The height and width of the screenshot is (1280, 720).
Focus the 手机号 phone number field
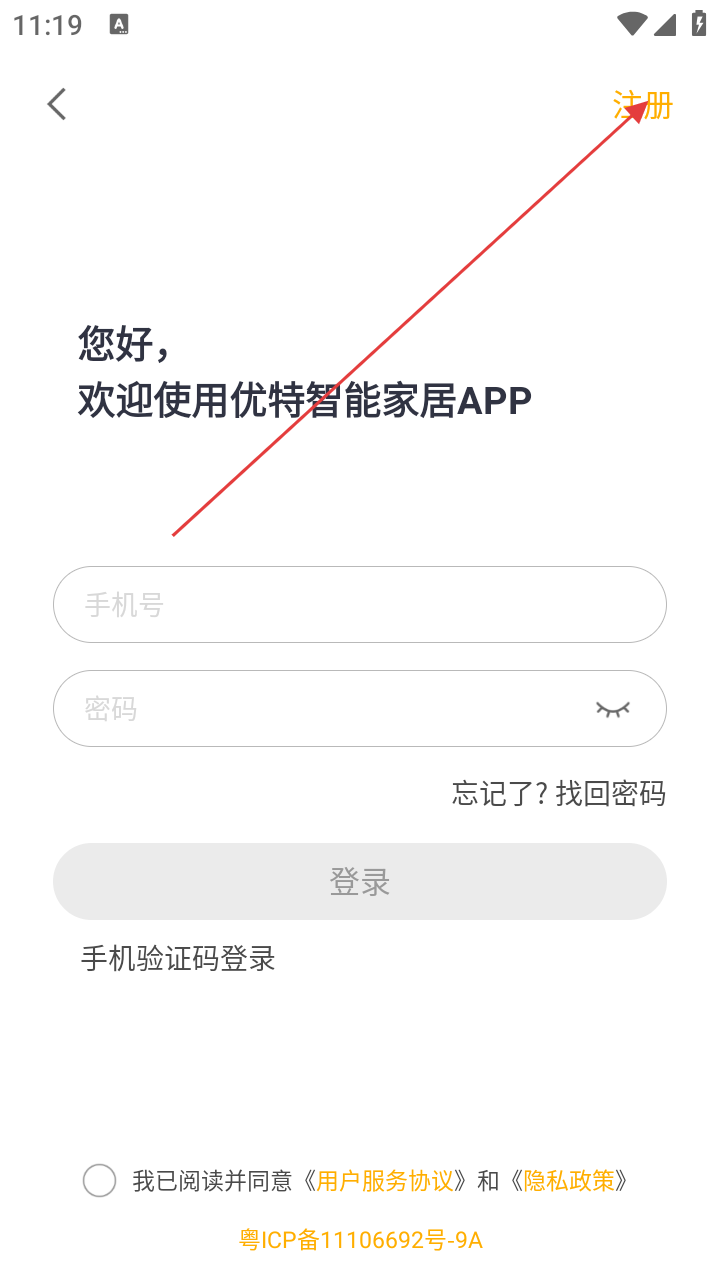(x=360, y=605)
